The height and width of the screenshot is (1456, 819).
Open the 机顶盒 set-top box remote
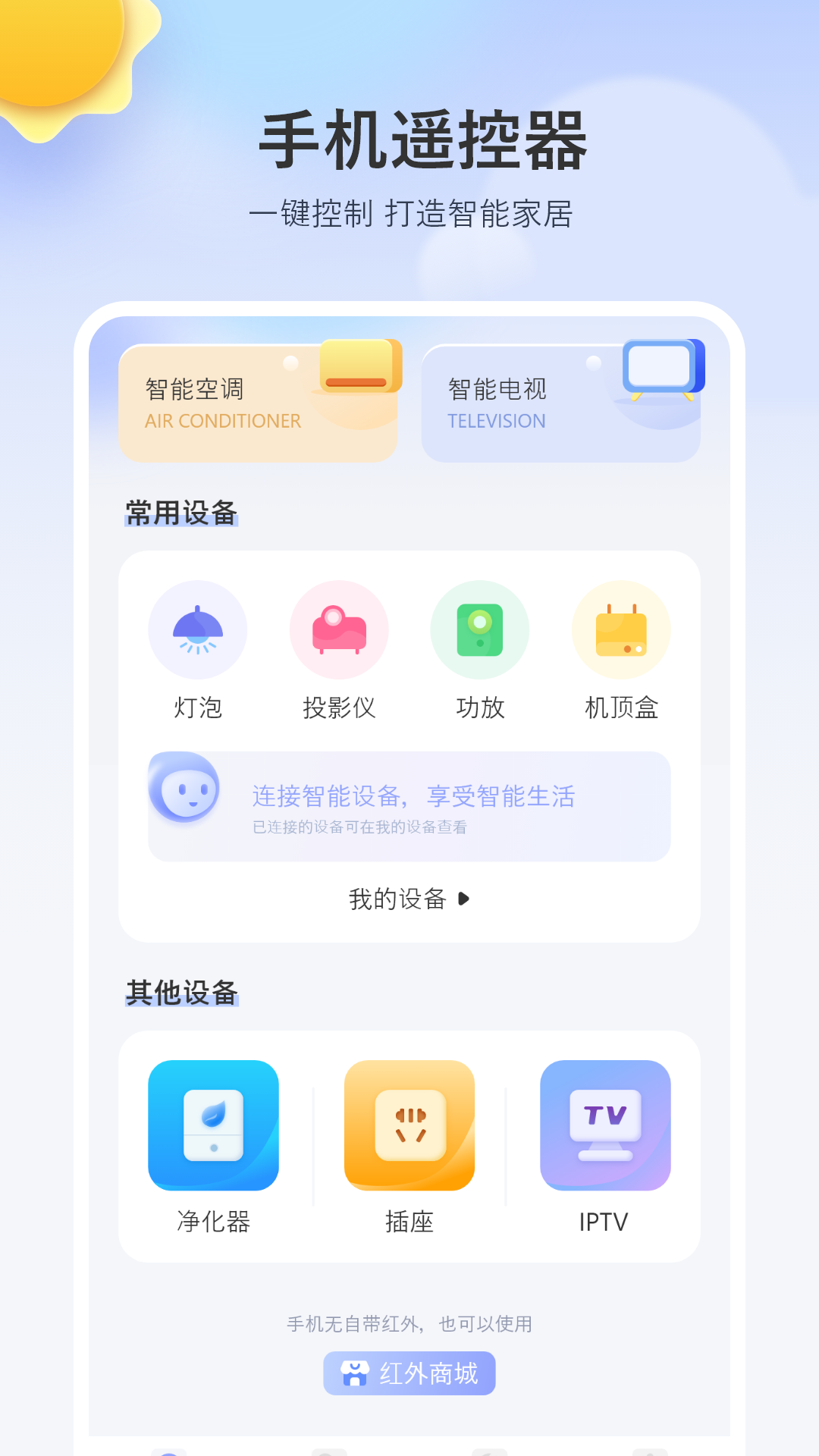click(620, 629)
